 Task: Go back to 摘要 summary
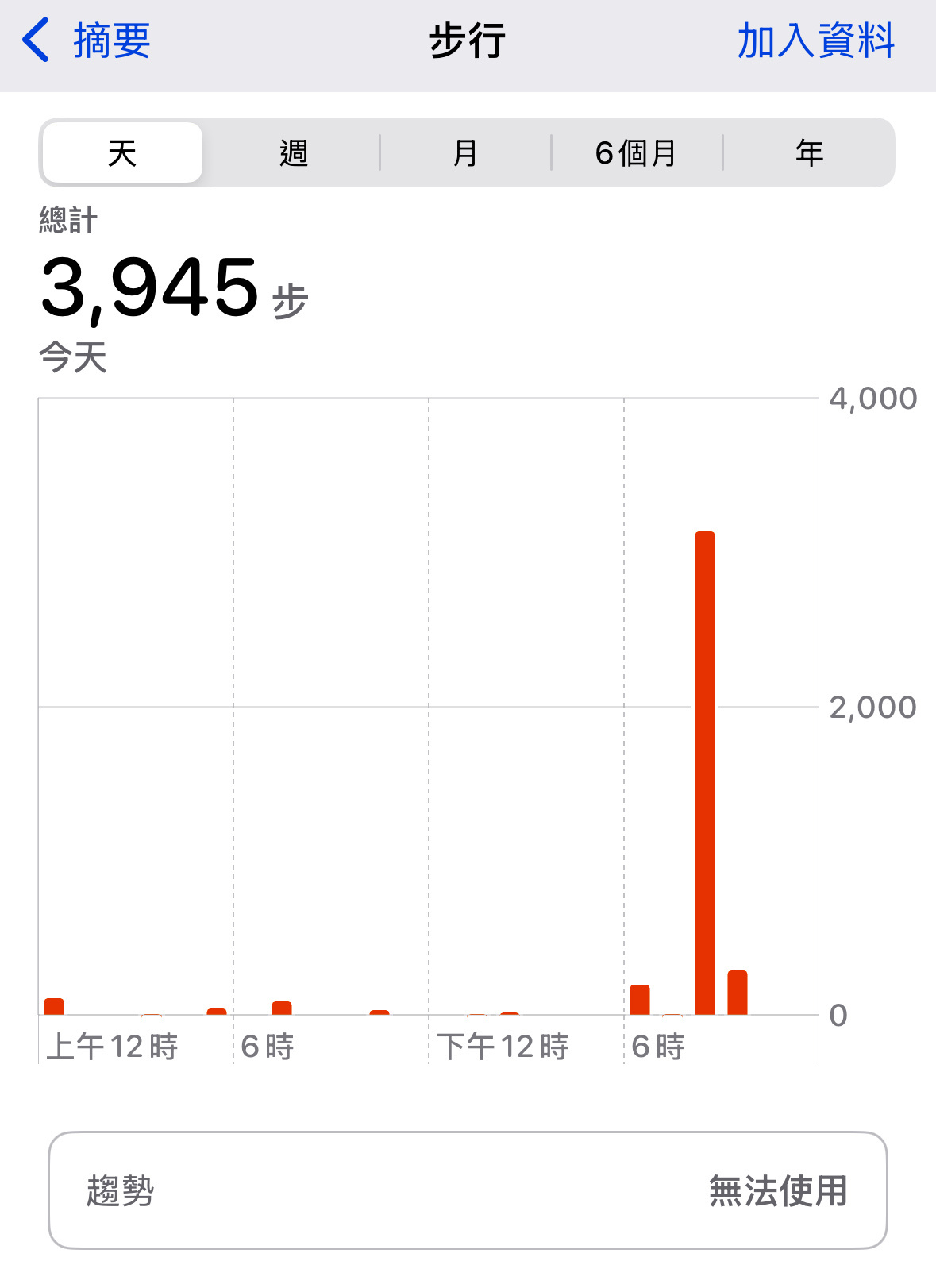pyautogui.click(x=87, y=41)
